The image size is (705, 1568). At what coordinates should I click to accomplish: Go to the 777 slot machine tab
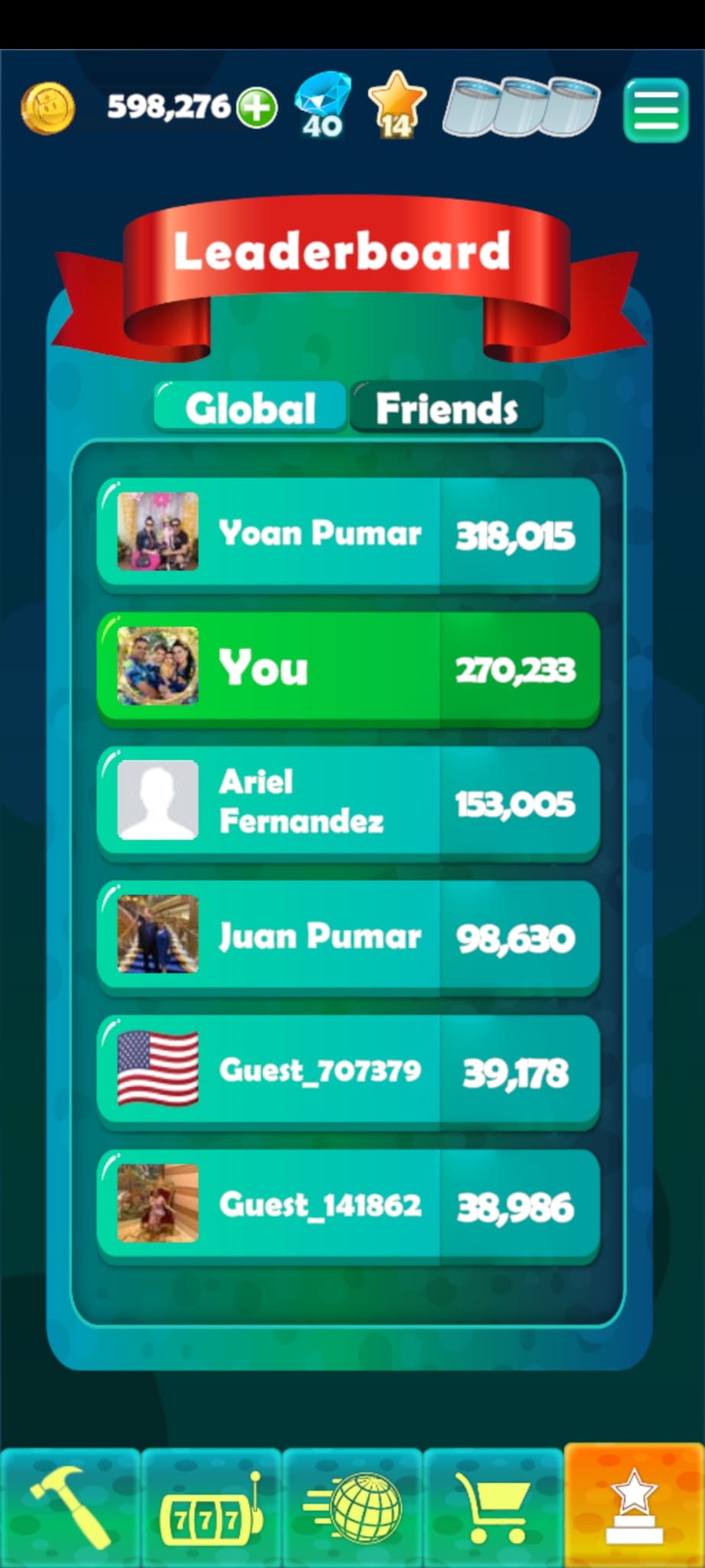tap(211, 1507)
